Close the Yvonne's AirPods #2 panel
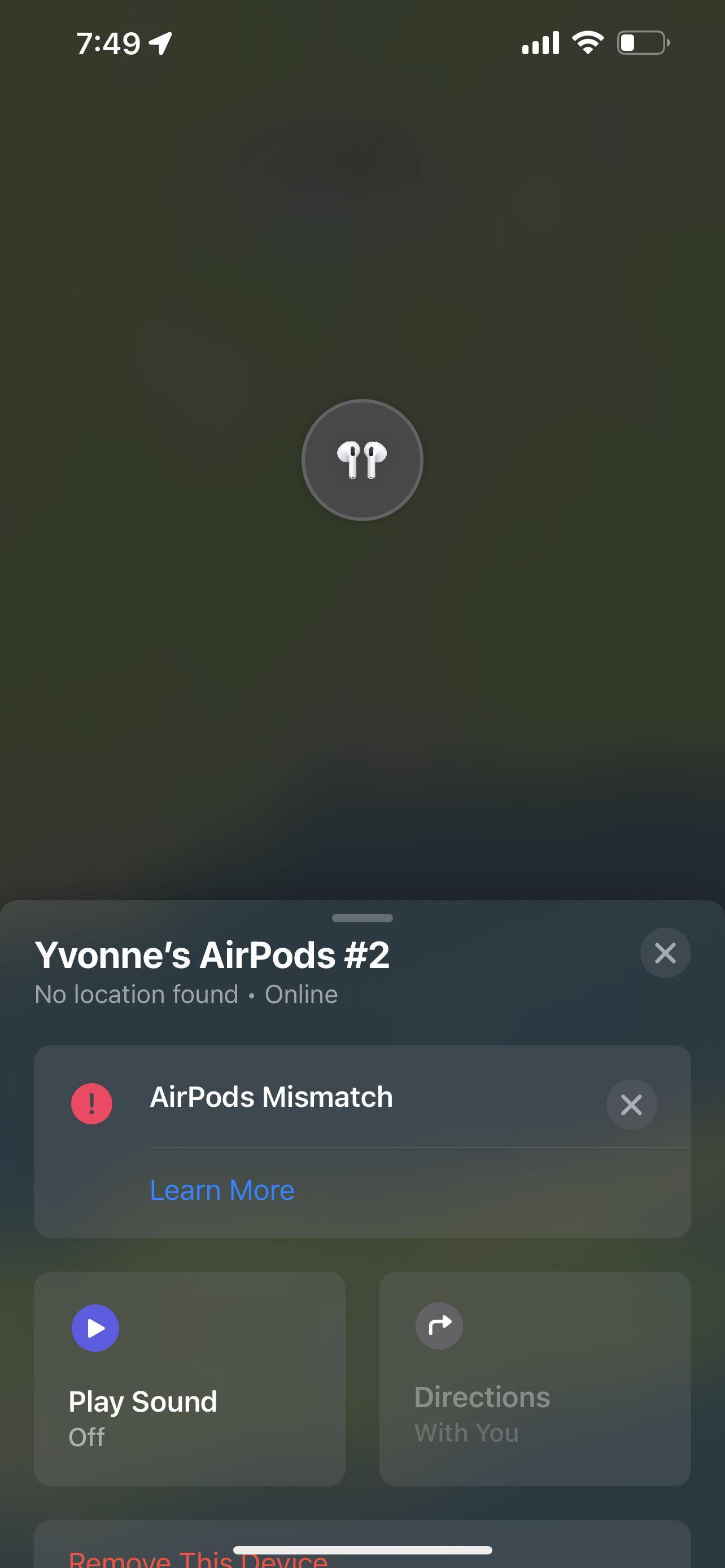Viewport: 725px width, 1568px height. pyautogui.click(x=665, y=953)
